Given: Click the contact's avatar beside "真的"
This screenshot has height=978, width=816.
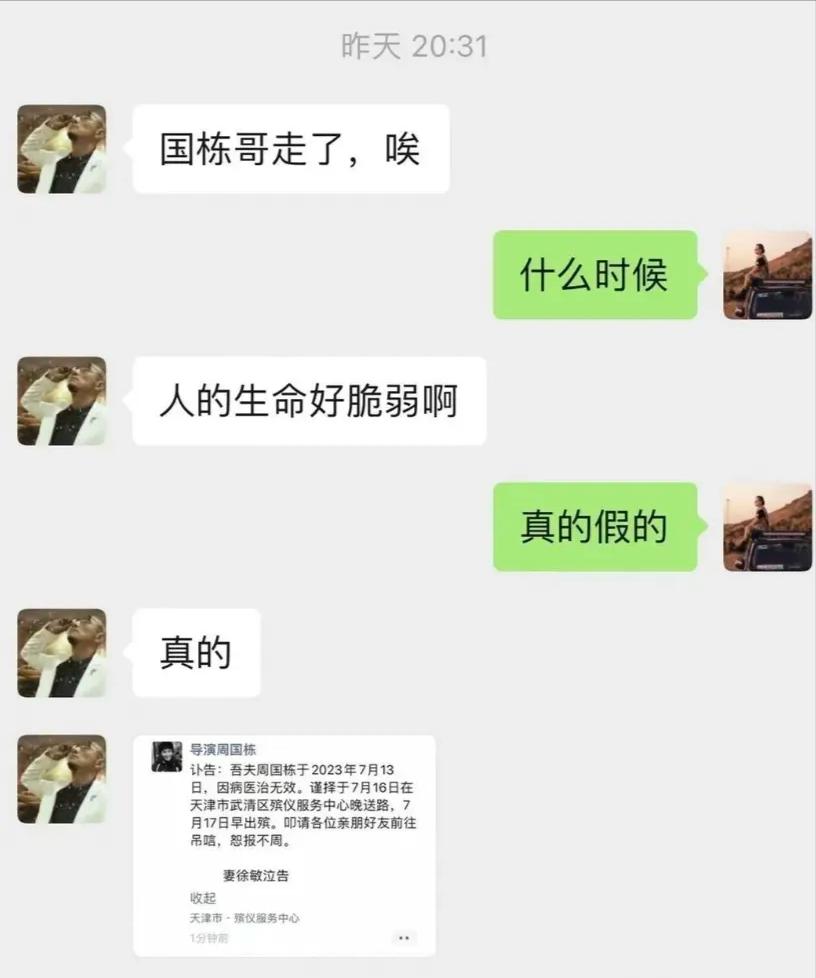Looking at the screenshot, I should pos(62,652).
